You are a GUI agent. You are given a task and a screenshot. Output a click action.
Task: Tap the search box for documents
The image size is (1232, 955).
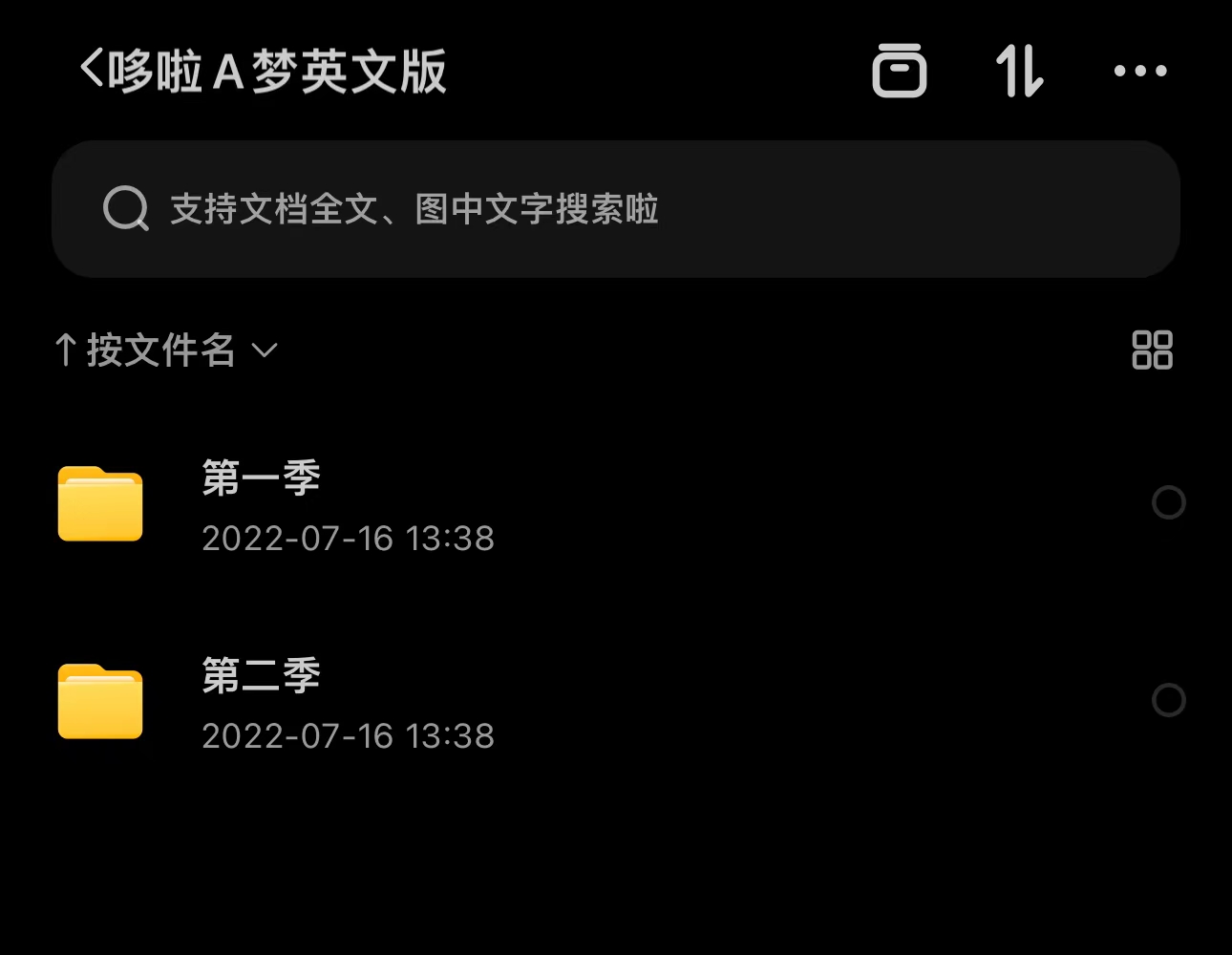pyautogui.click(x=615, y=209)
